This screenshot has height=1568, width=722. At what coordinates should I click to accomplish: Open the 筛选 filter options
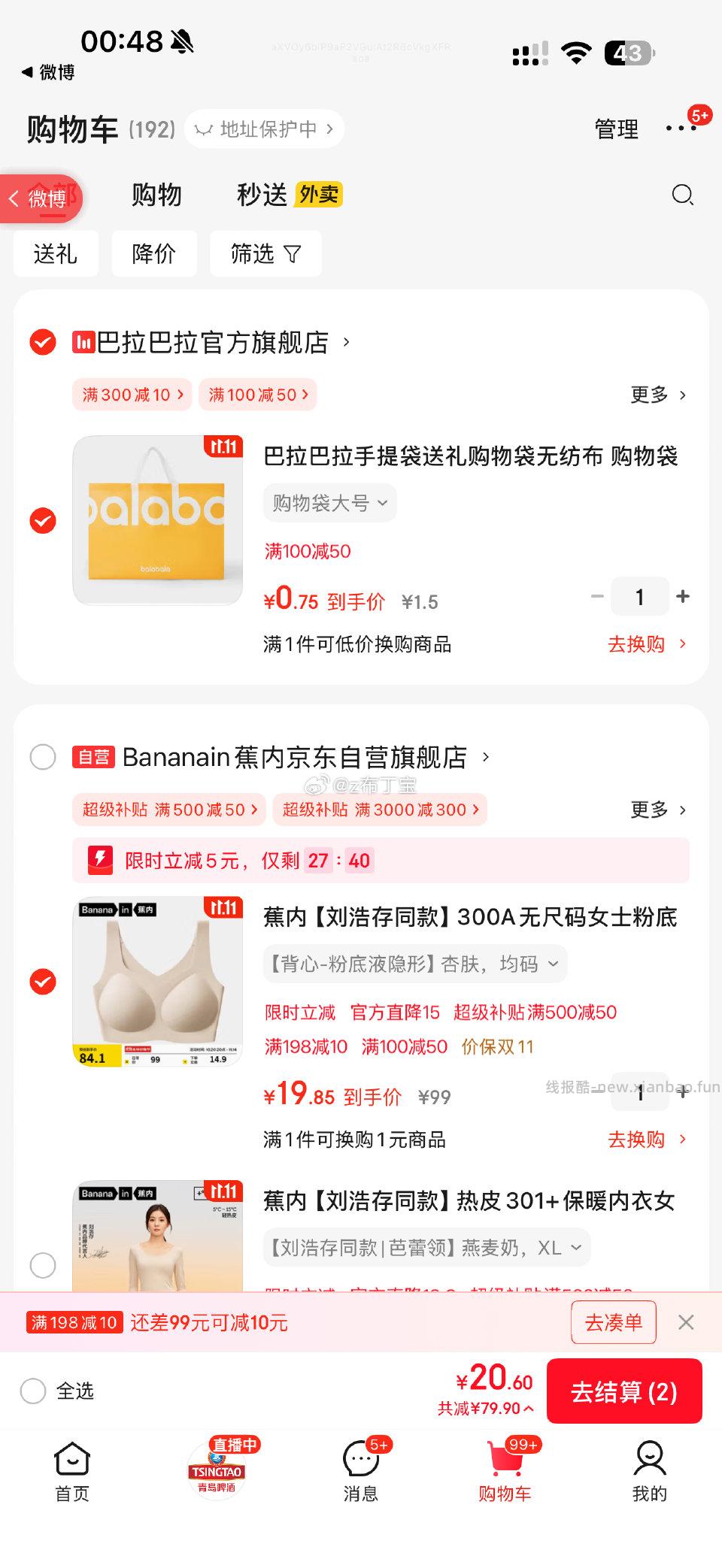click(265, 254)
